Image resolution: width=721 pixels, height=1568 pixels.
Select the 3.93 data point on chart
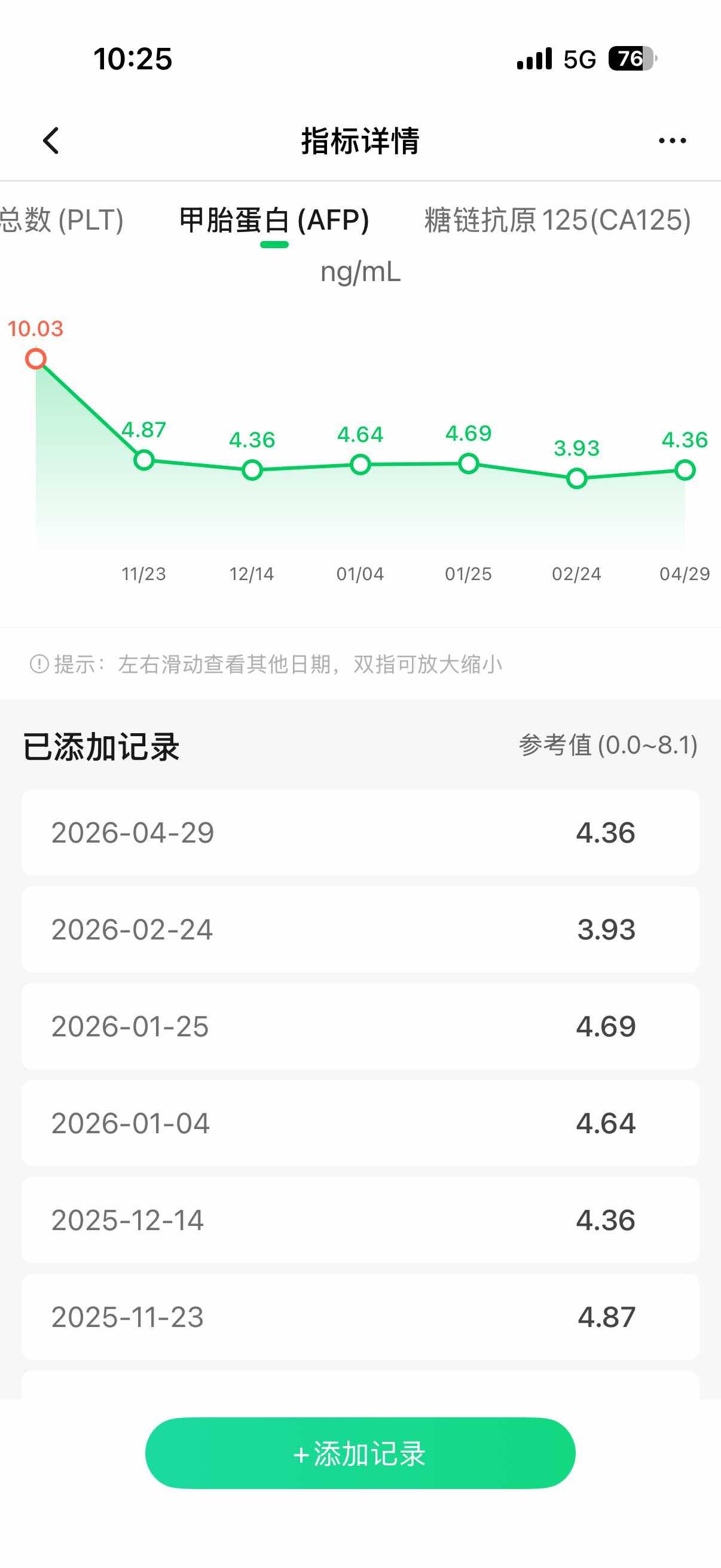click(x=576, y=478)
